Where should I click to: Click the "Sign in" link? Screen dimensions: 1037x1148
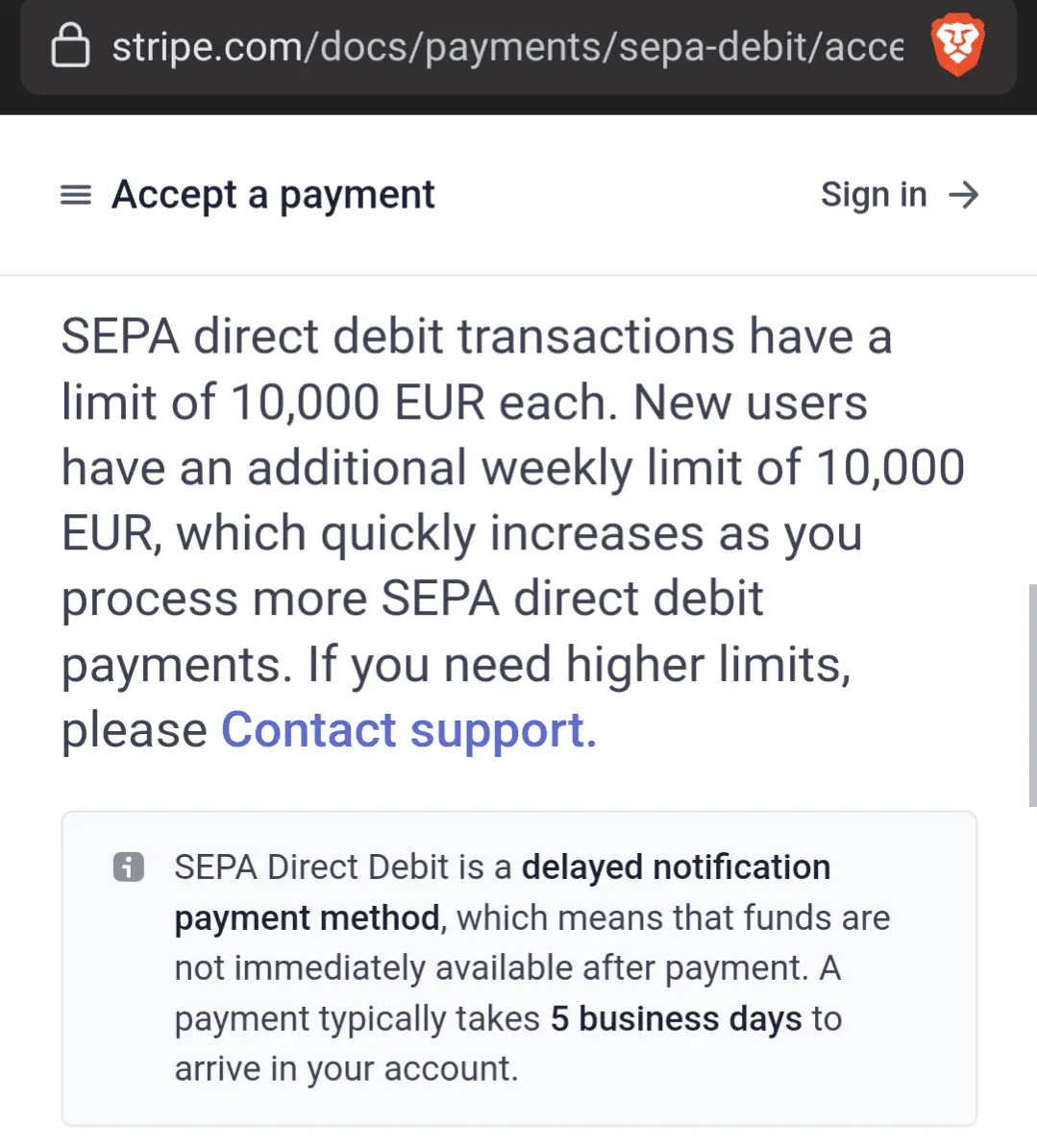pyautogui.click(x=873, y=194)
